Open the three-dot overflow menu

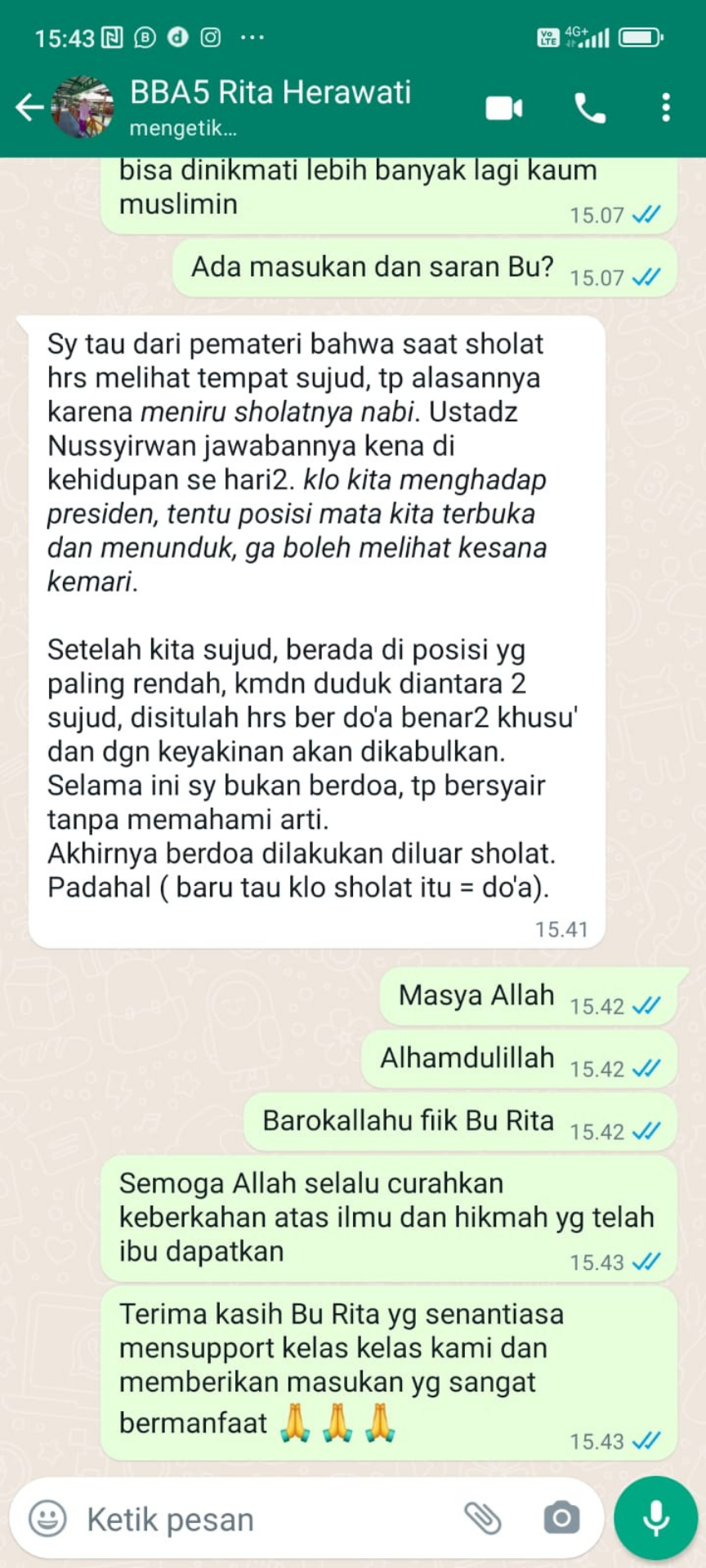coord(666,108)
